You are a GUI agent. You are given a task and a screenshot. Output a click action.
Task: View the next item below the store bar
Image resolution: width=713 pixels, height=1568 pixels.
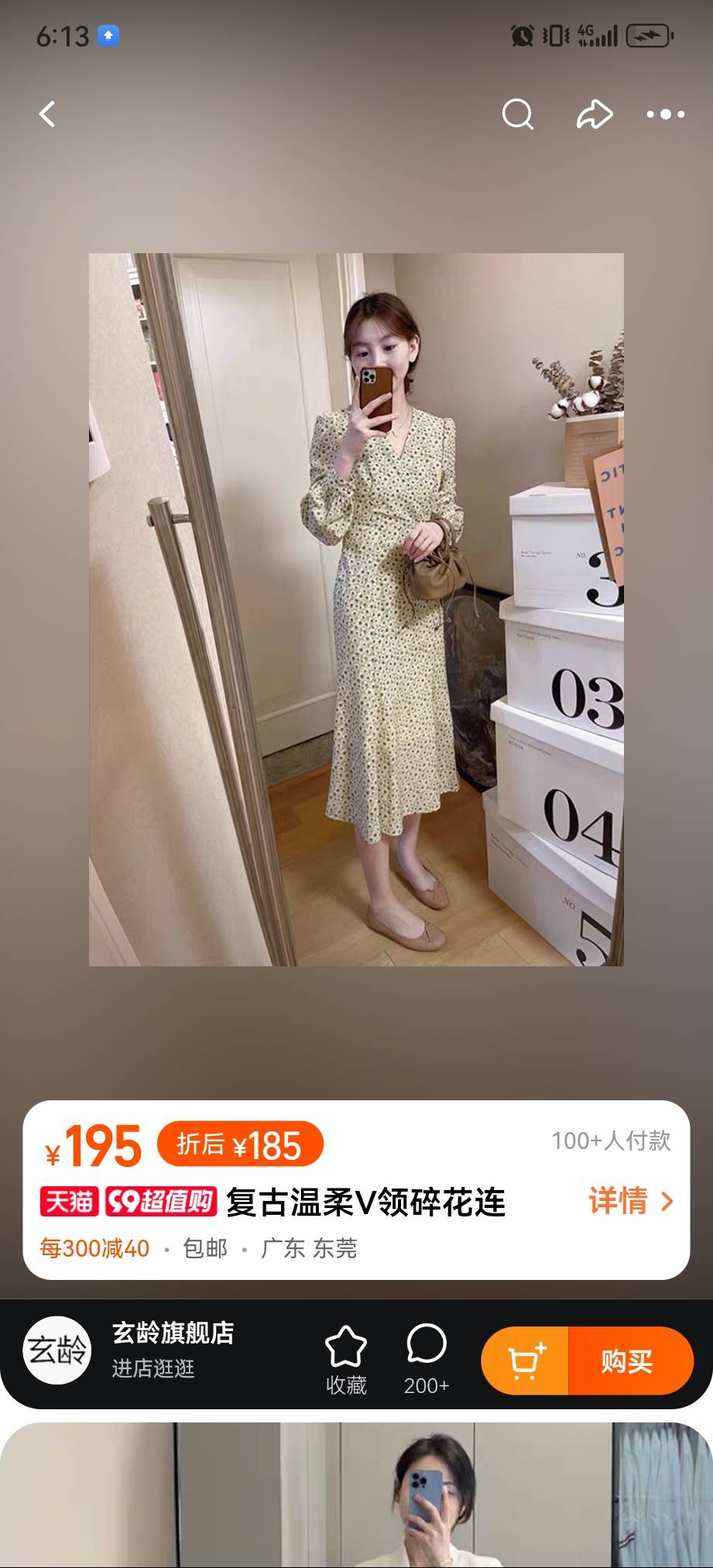point(356,1494)
